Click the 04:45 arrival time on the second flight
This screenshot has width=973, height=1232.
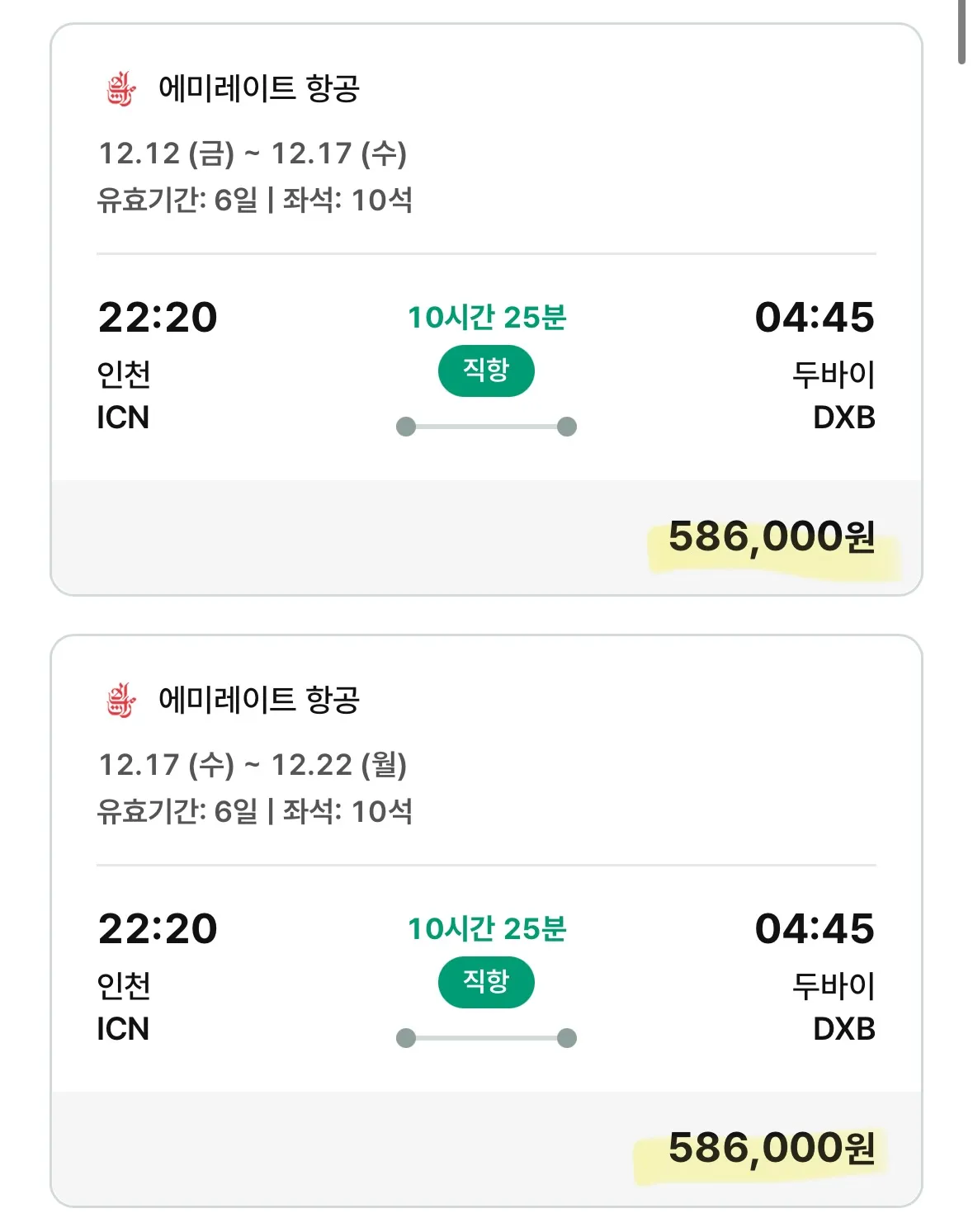814,928
